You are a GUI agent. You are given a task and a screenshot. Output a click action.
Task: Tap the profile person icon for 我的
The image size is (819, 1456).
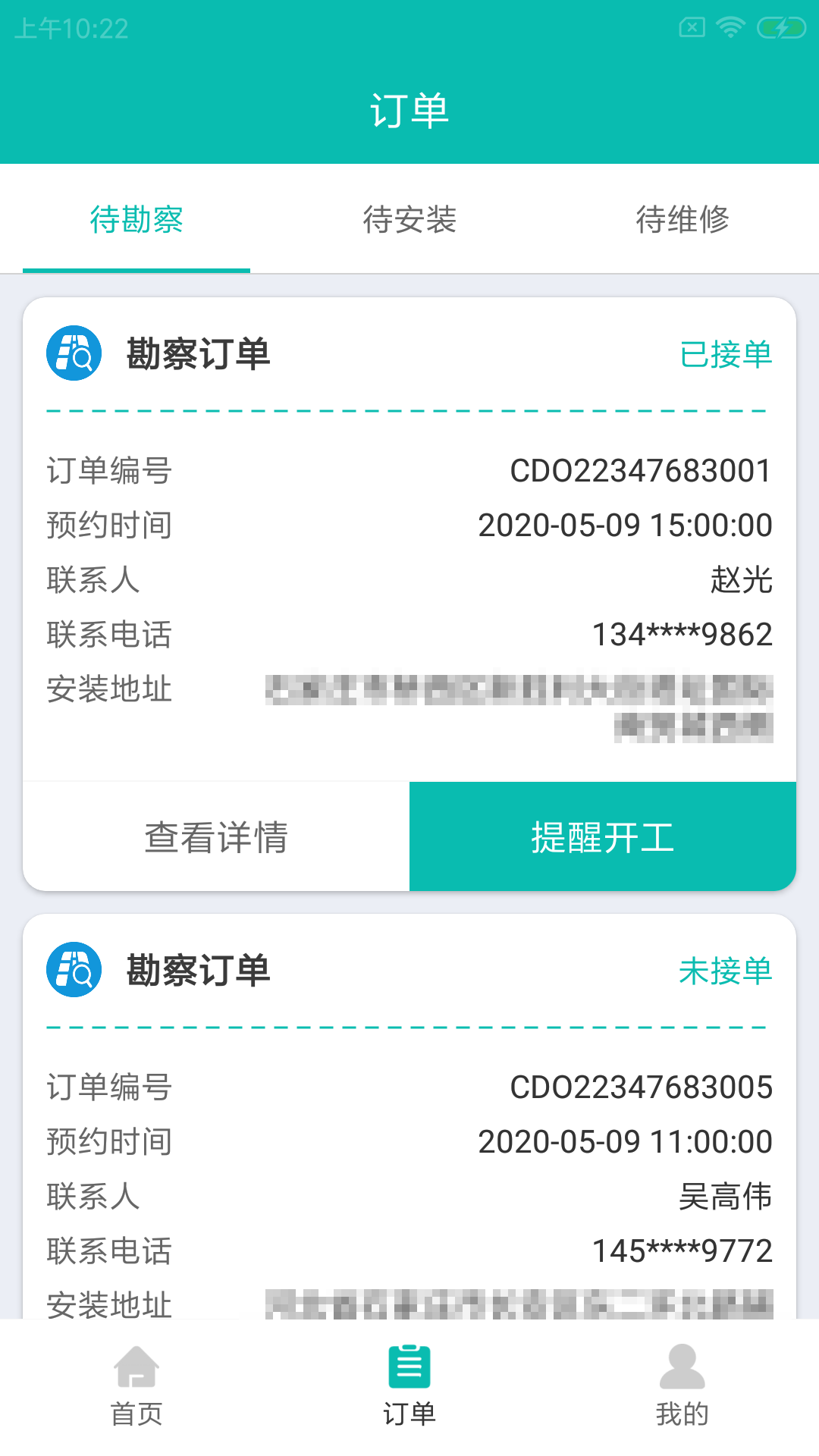pos(682,1383)
